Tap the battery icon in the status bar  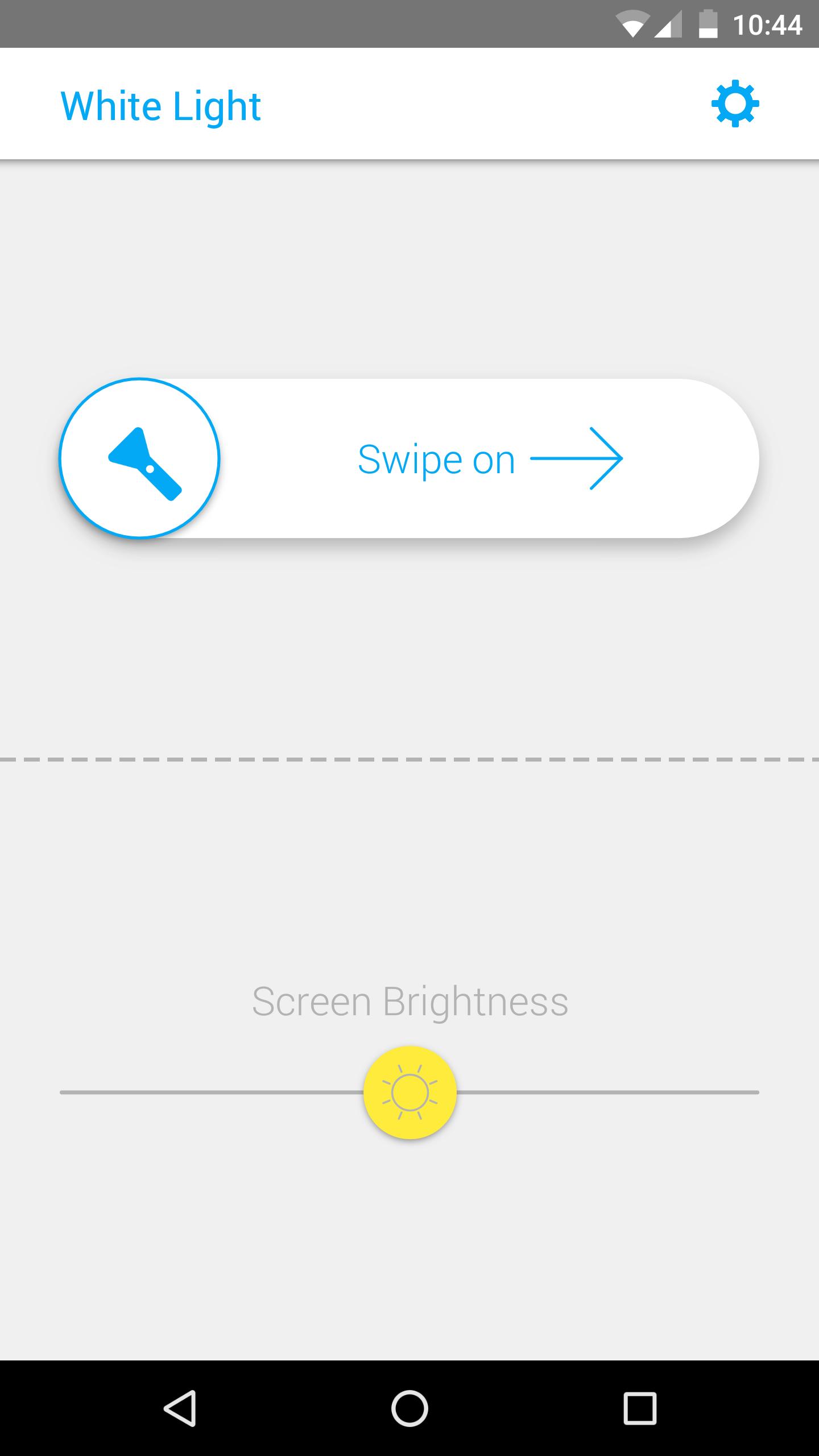[x=707, y=23]
